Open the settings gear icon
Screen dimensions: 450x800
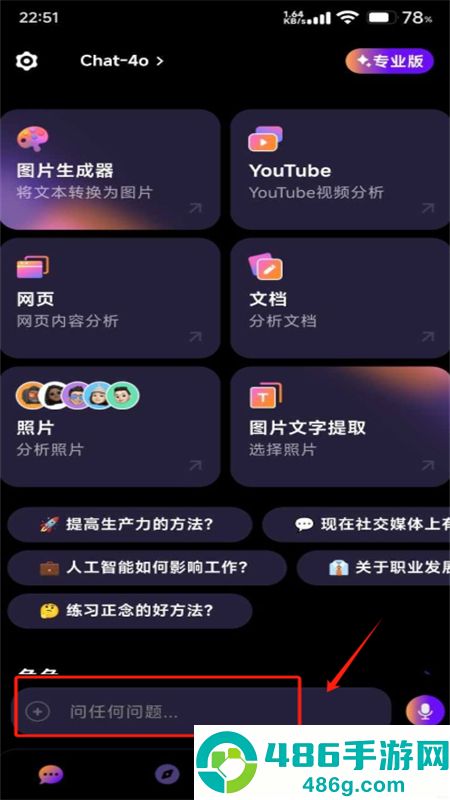(27, 61)
